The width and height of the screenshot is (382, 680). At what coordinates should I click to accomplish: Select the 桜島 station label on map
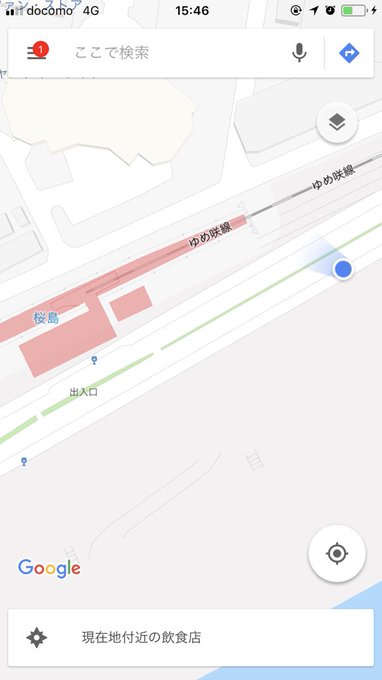(46, 318)
